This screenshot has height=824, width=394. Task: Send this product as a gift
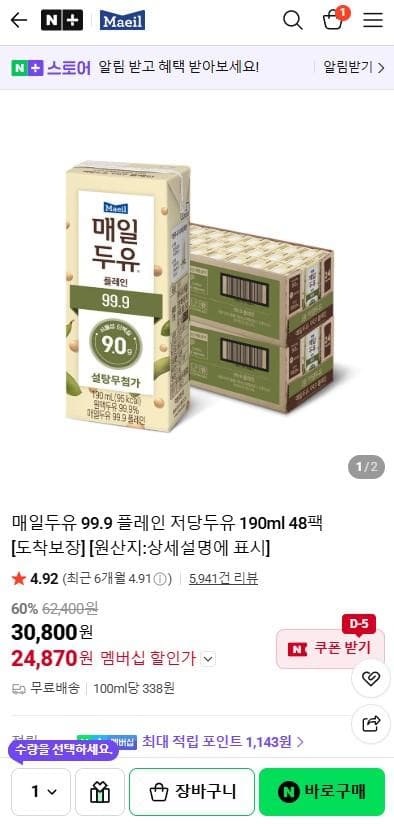(x=100, y=792)
